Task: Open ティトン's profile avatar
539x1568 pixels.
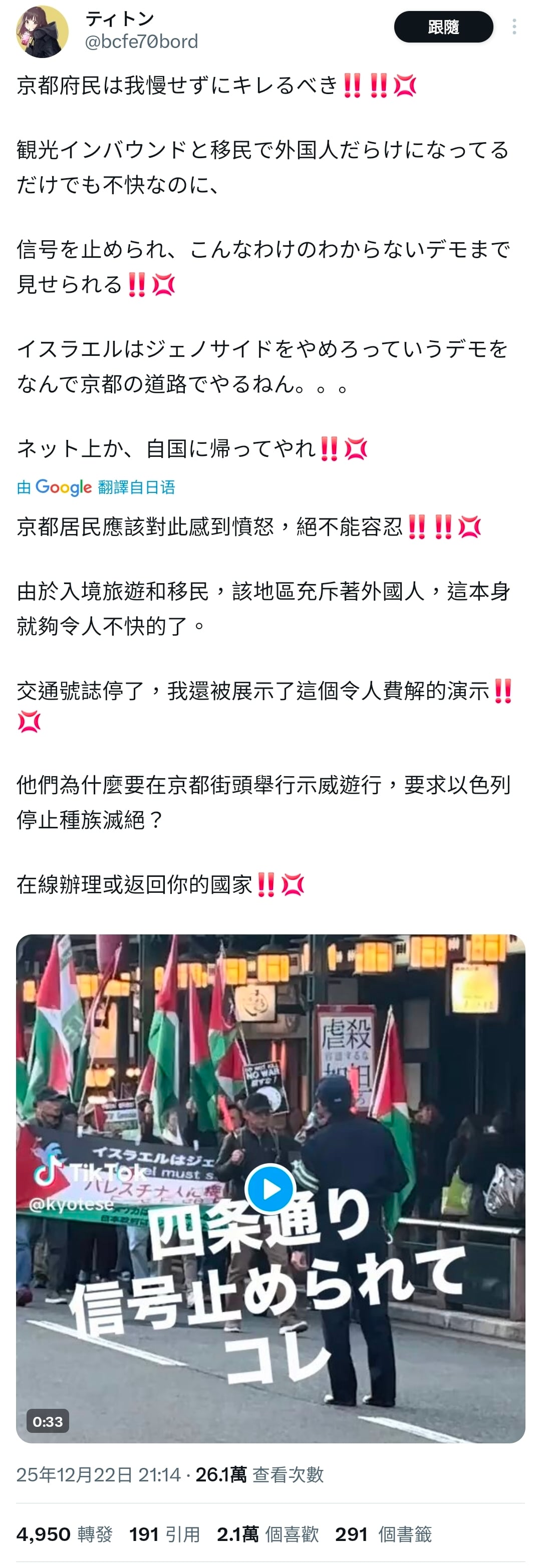Action: point(42,32)
